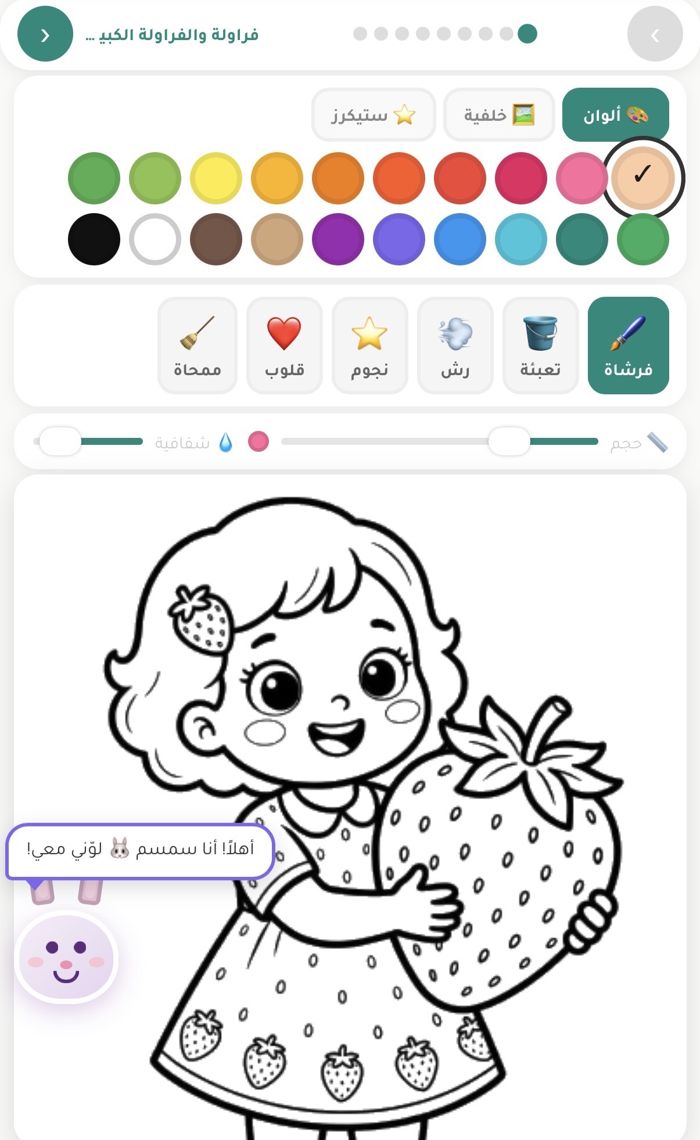700x1140 pixels.
Task: Pick the pink color swatch
Action: click(582, 177)
